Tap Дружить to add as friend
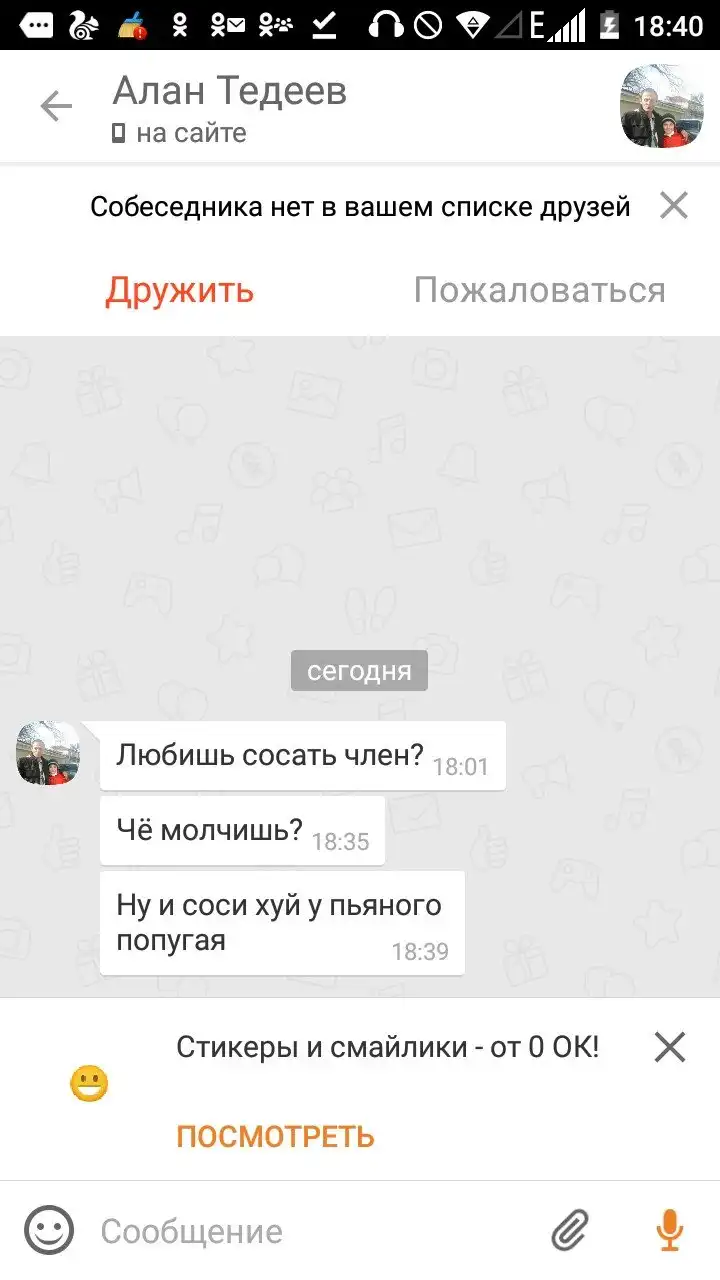 coord(180,290)
